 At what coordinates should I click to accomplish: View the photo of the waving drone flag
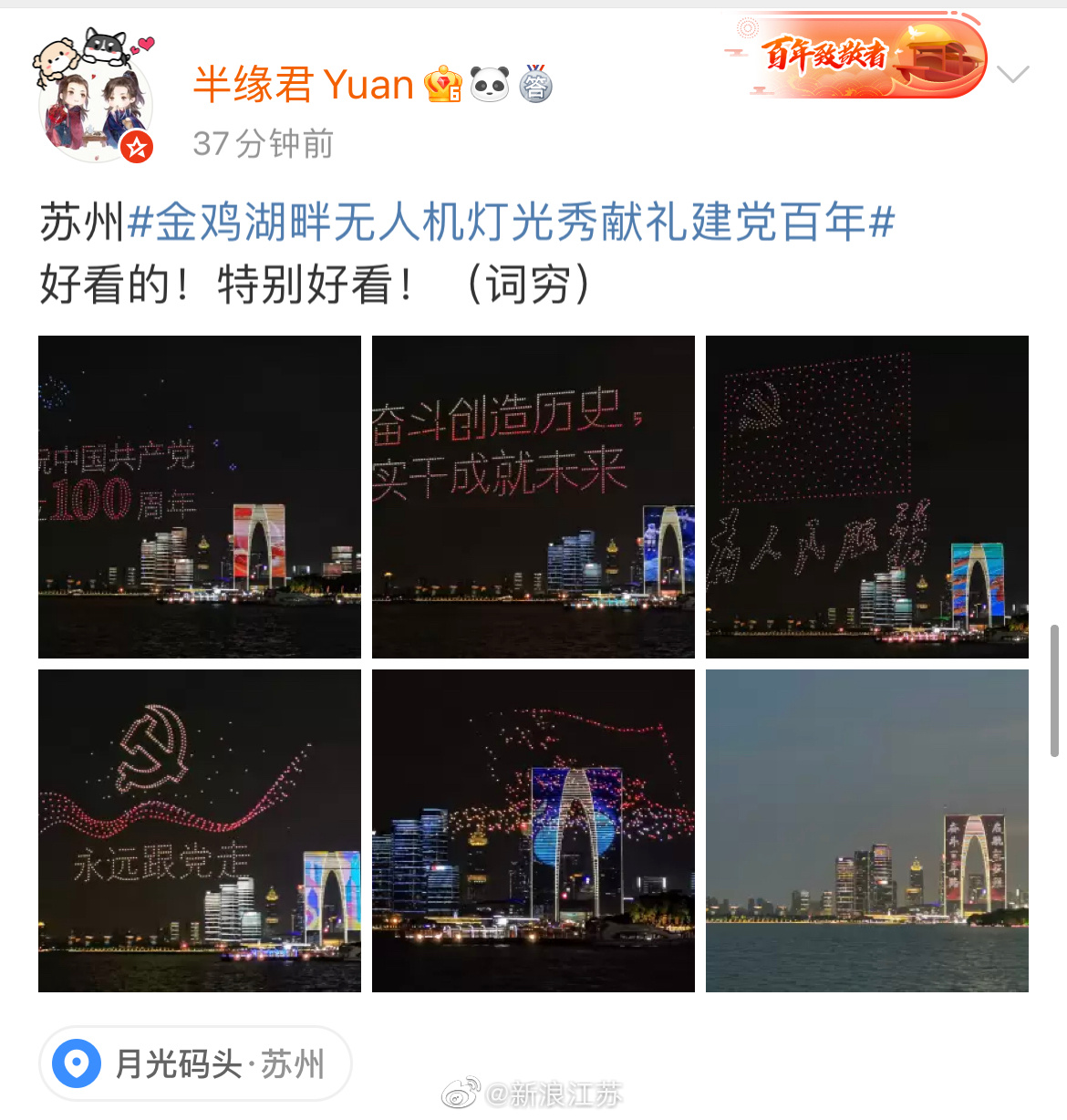pyautogui.click(x=533, y=830)
